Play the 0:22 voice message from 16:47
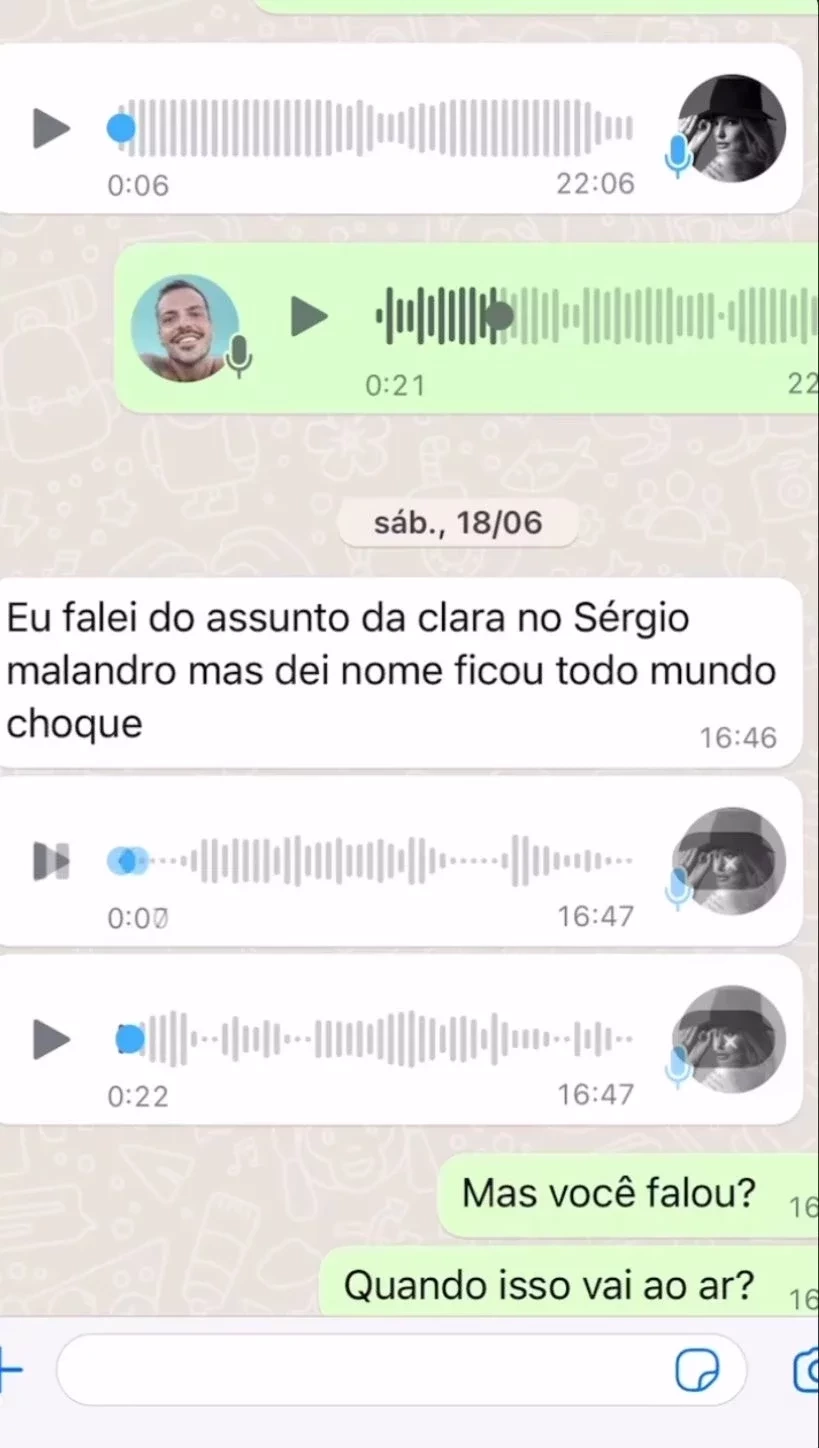Viewport: 819px width, 1448px height. tap(51, 1039)
